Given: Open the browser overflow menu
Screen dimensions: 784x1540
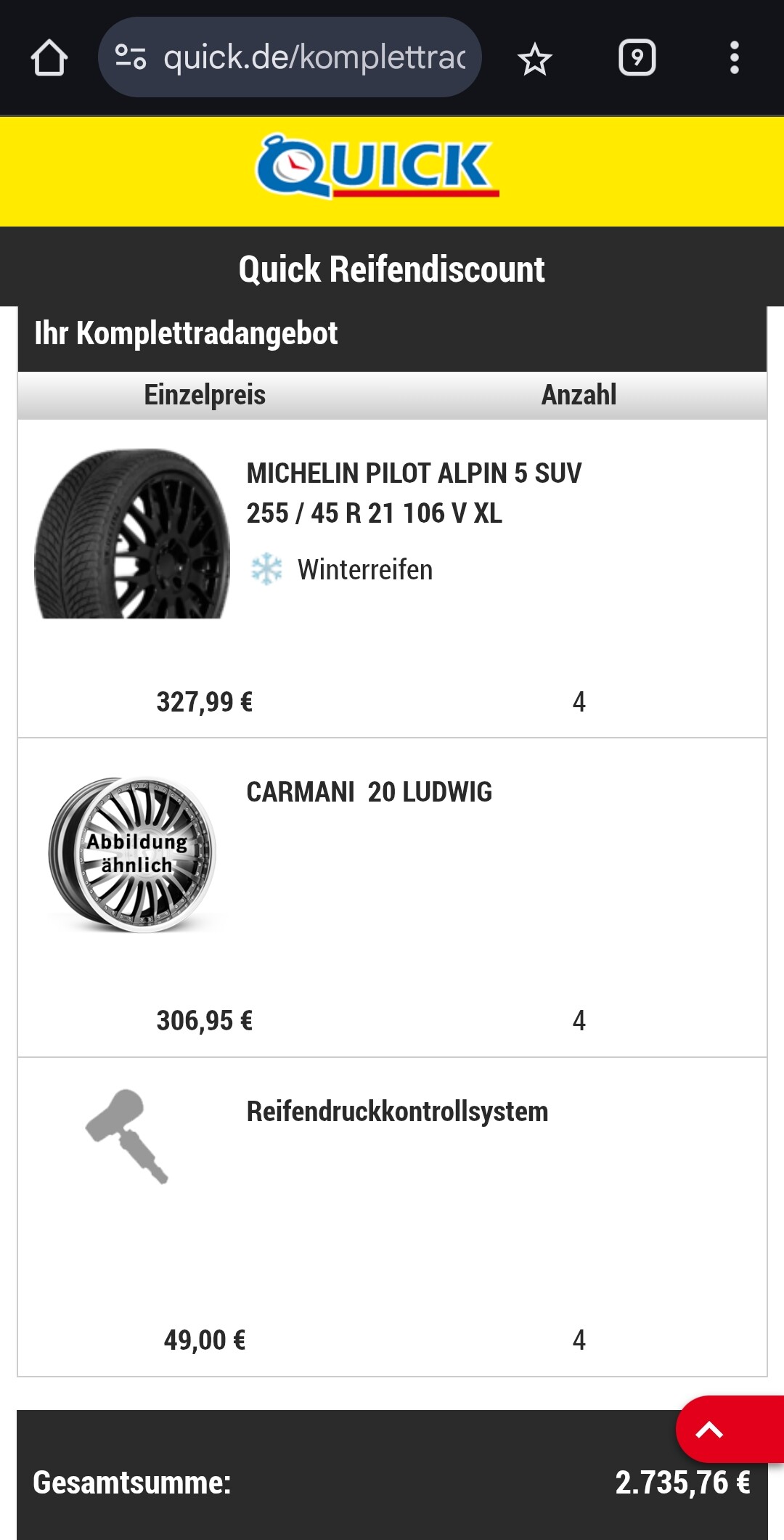Looking at the screenshot, I should [734, 58].
